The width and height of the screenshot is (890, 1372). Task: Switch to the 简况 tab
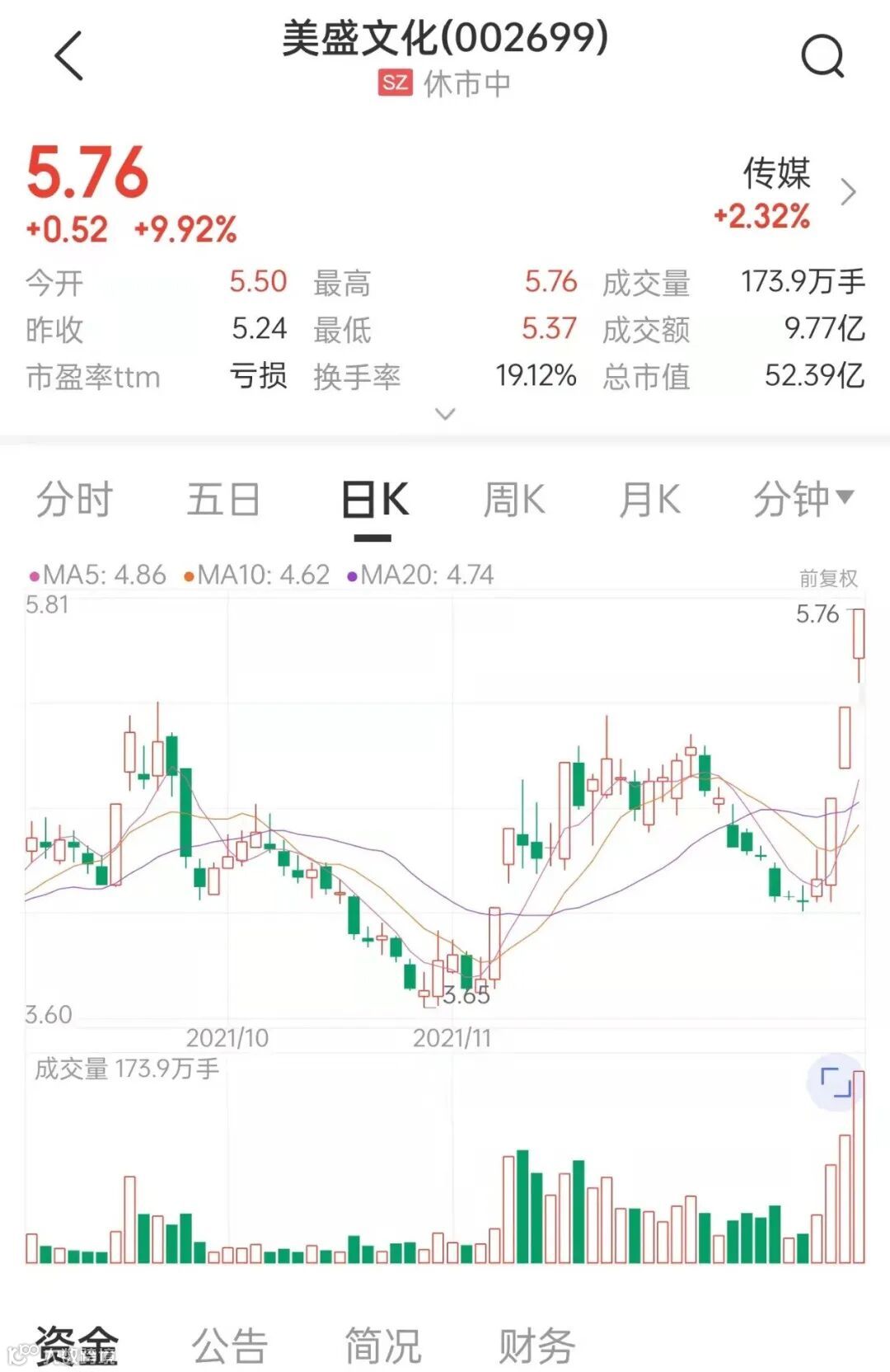383,1346
